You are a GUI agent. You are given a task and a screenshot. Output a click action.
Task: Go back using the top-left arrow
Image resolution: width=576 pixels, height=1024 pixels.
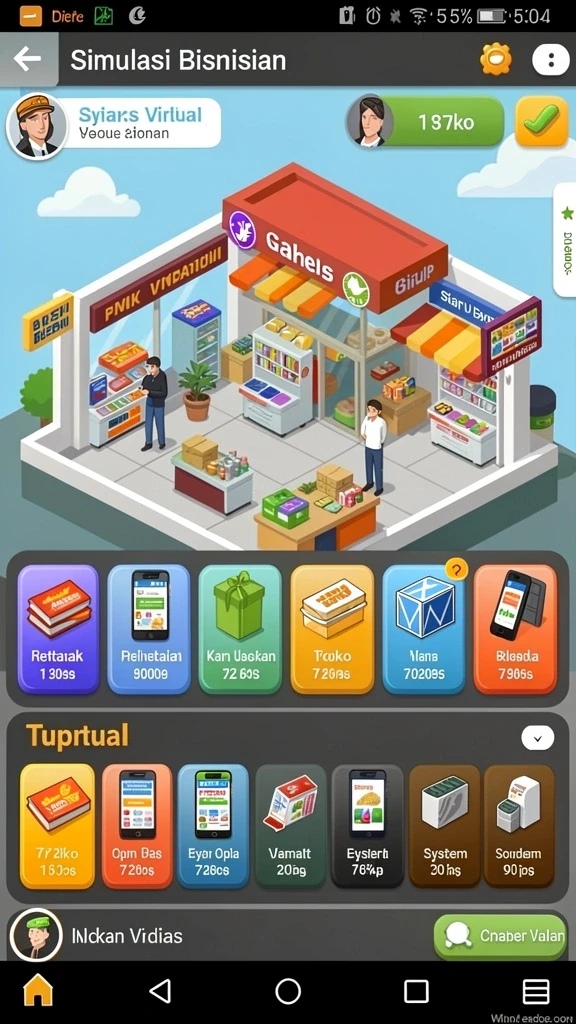pos(28,59)
